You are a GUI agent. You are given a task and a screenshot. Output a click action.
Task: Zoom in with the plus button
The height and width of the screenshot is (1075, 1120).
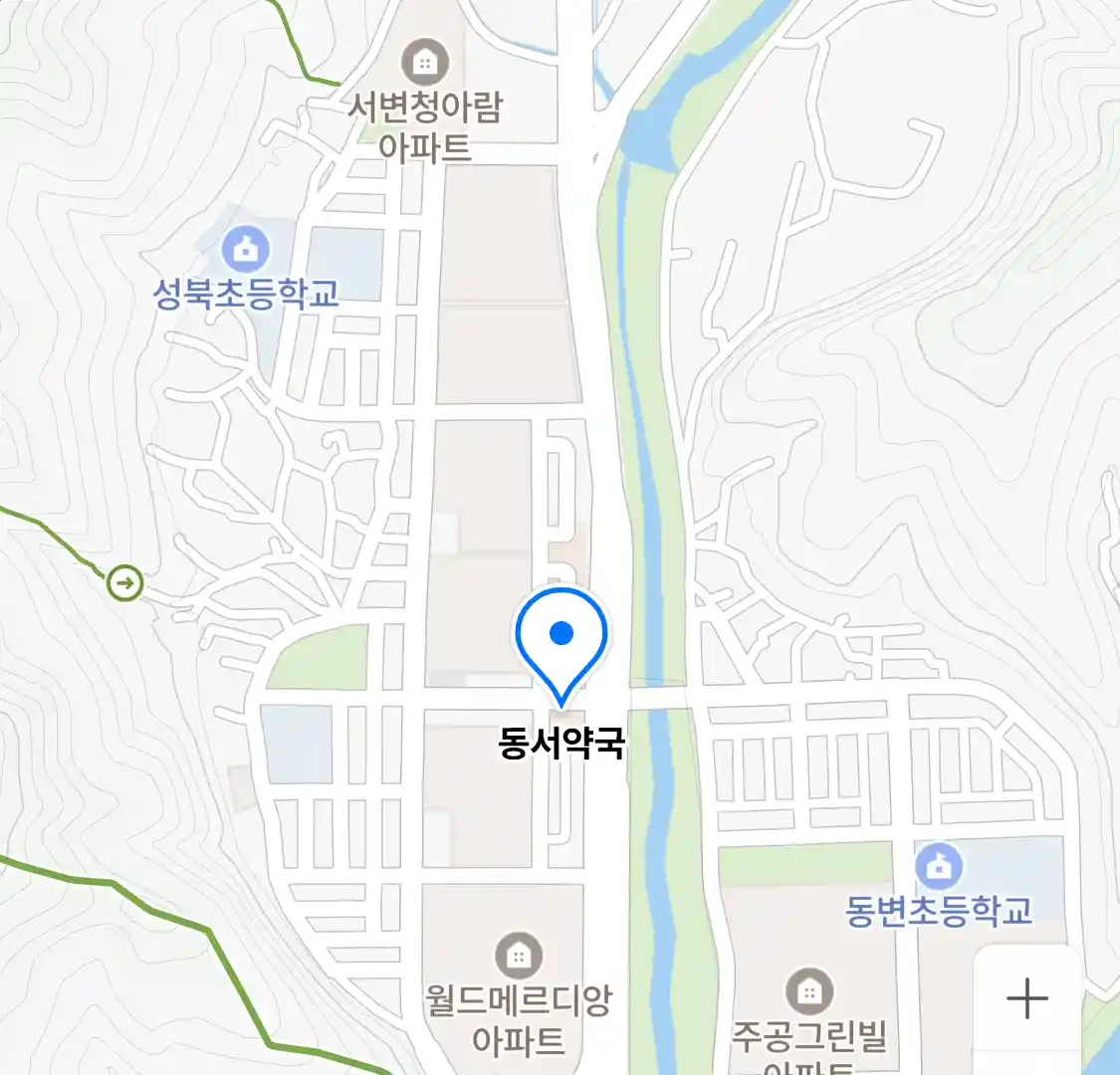(x=1026, y=998)
